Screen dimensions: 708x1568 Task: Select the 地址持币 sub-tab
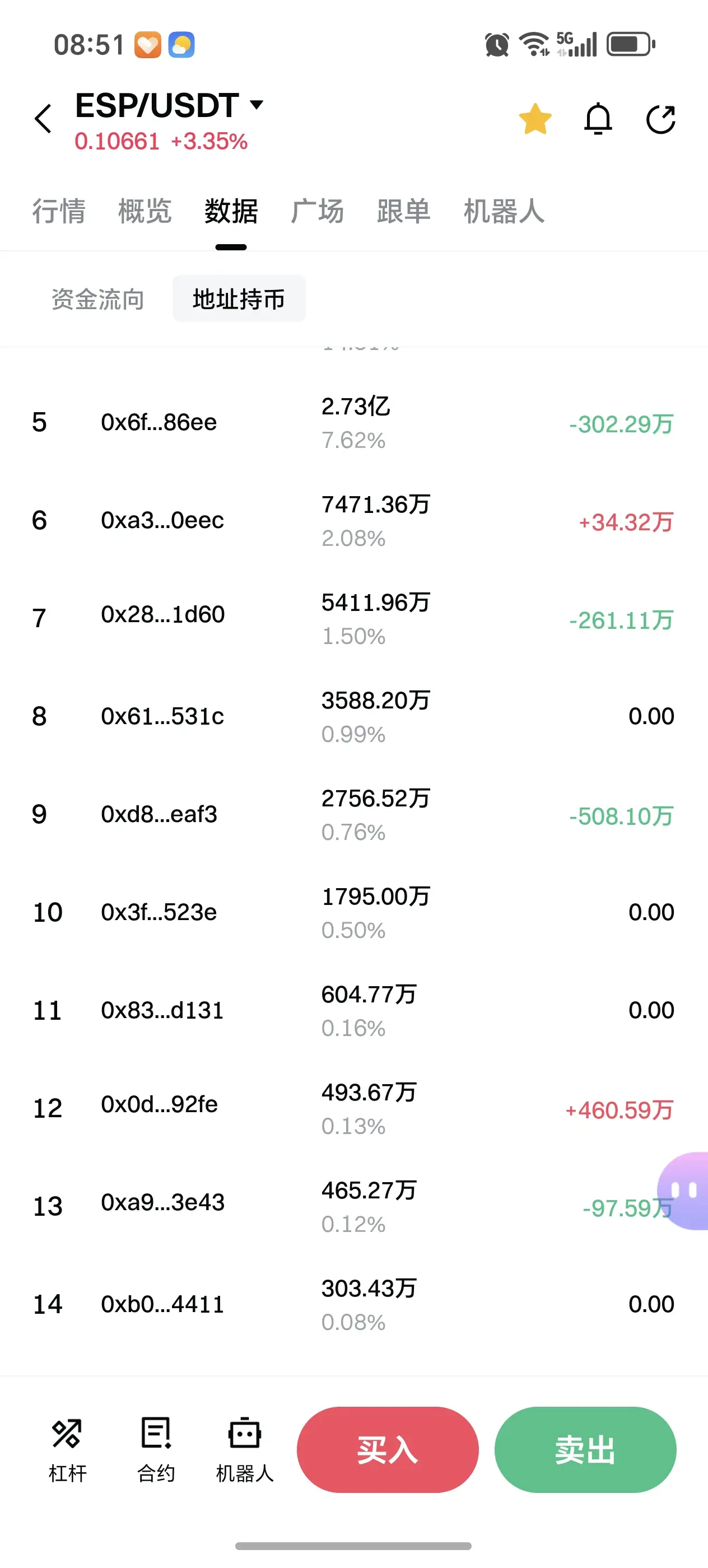click(239, 298)
